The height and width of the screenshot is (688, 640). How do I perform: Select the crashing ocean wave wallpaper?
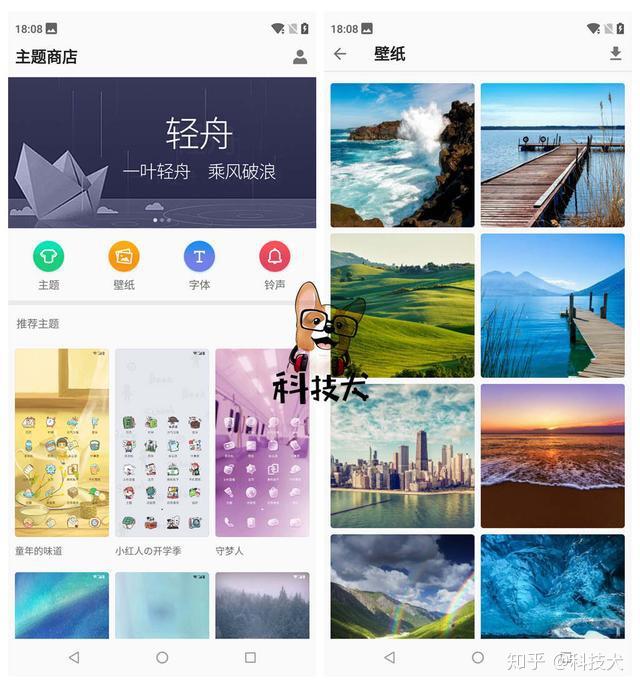point(402,155)
